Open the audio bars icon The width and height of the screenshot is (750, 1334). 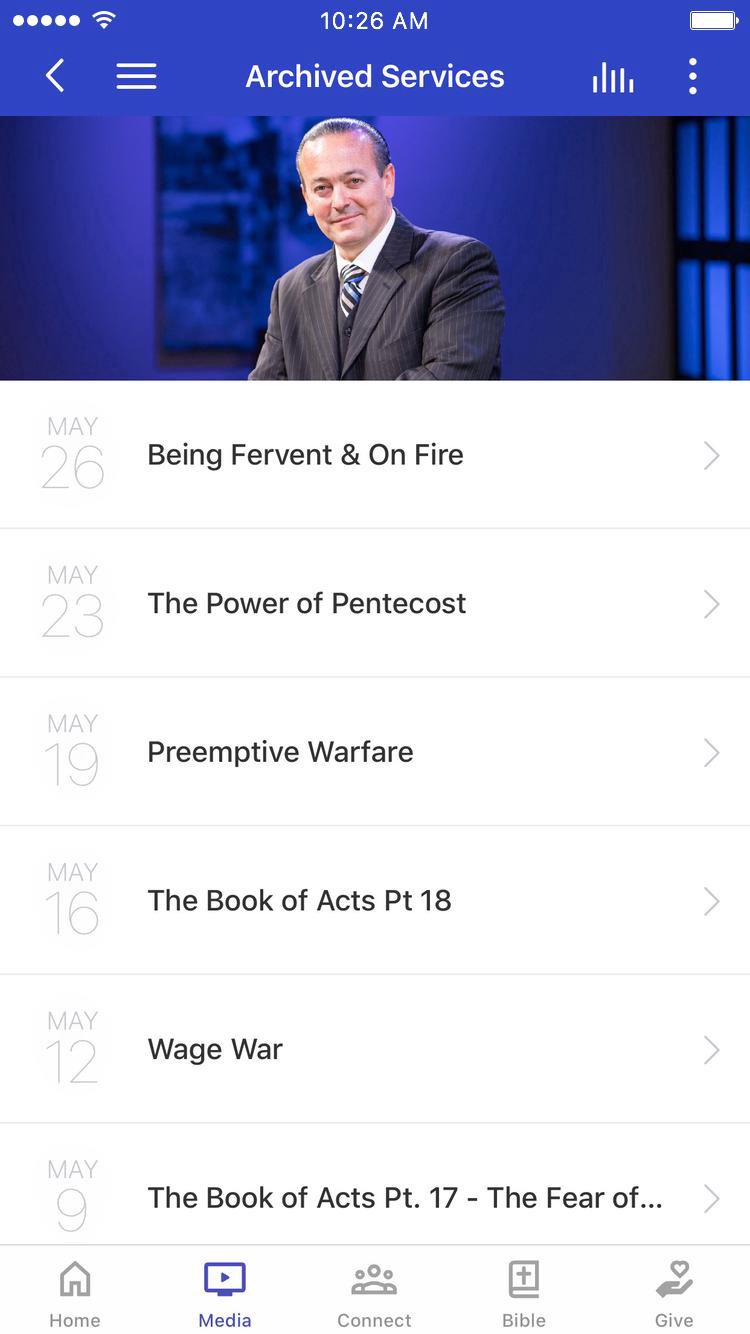pos(613,77)
